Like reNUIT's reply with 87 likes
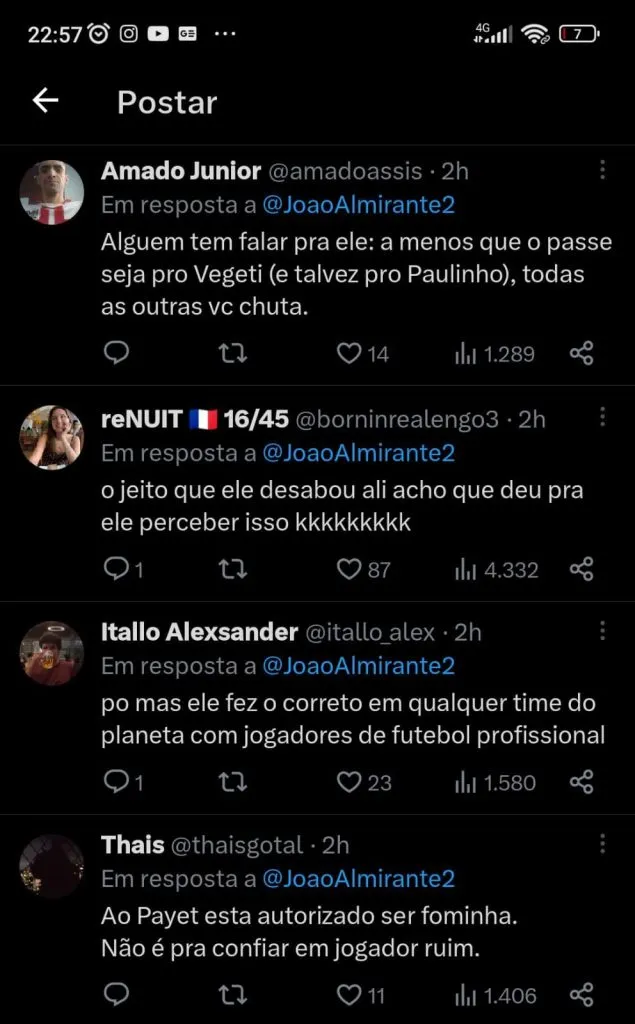 [x=348, y=569]
